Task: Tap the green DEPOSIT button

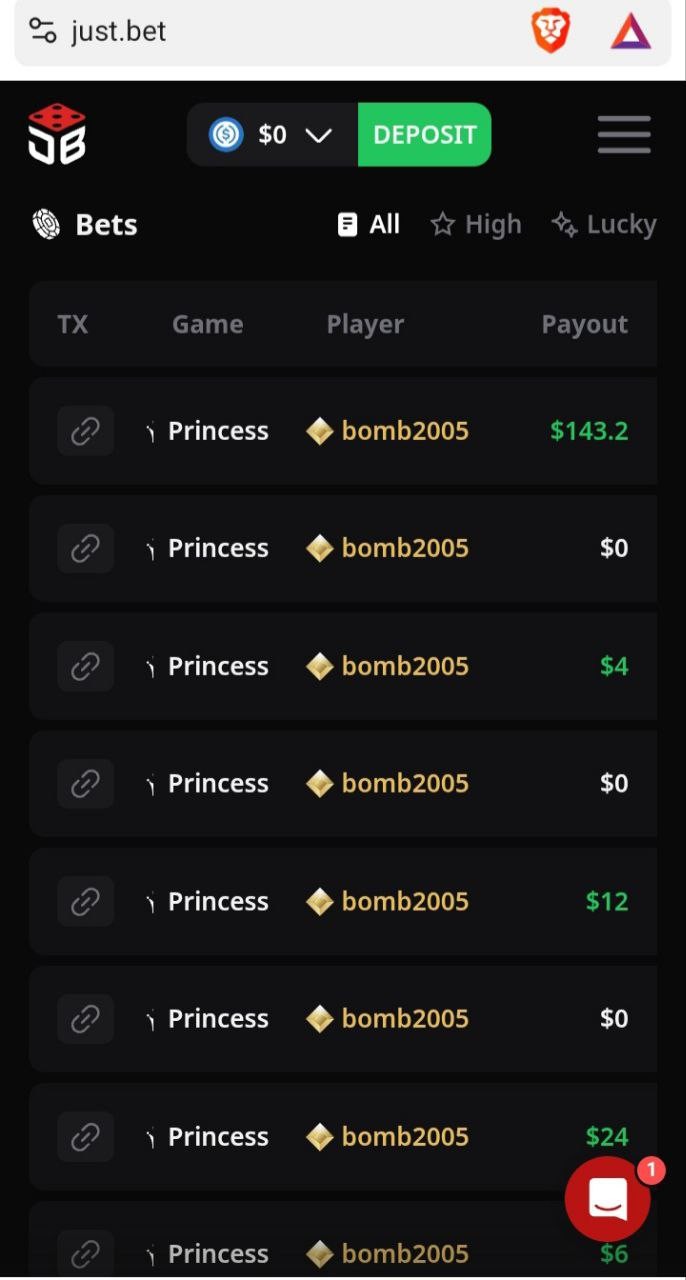Action: point(424,134)
